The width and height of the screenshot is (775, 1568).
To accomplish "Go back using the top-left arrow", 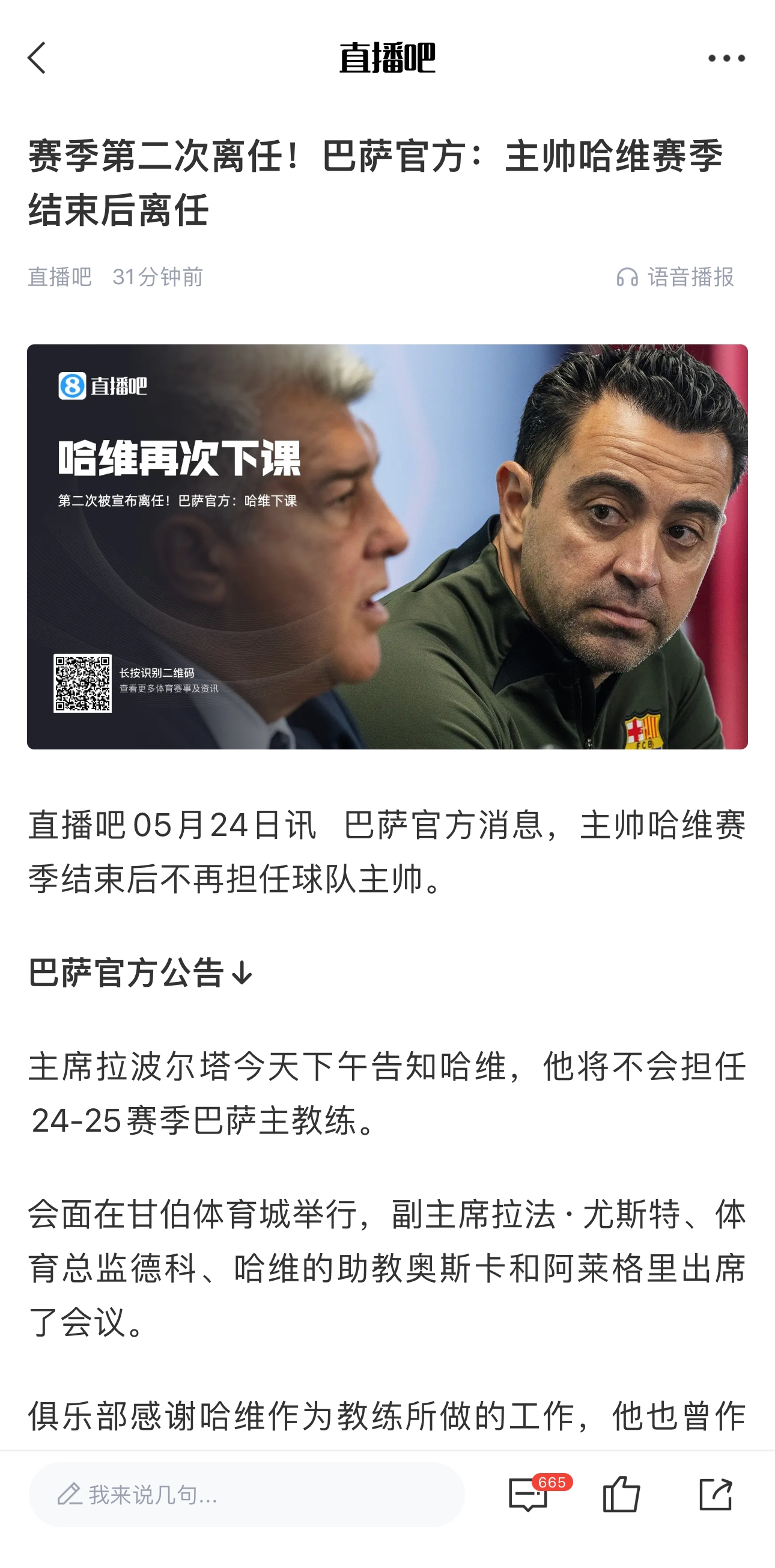I will point(37,58).
